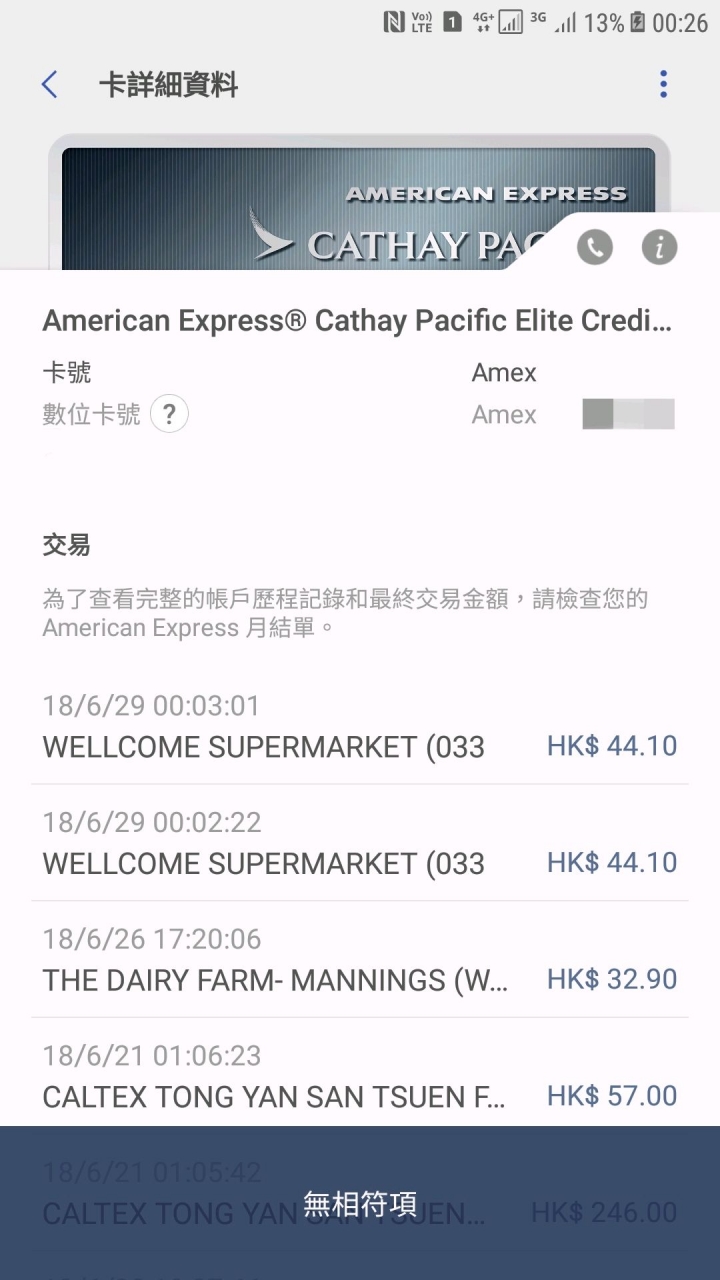This screenshot has width=720, height=1280.
Task: Open the three-dot overflow menu
Action: (x=663, y=85)
